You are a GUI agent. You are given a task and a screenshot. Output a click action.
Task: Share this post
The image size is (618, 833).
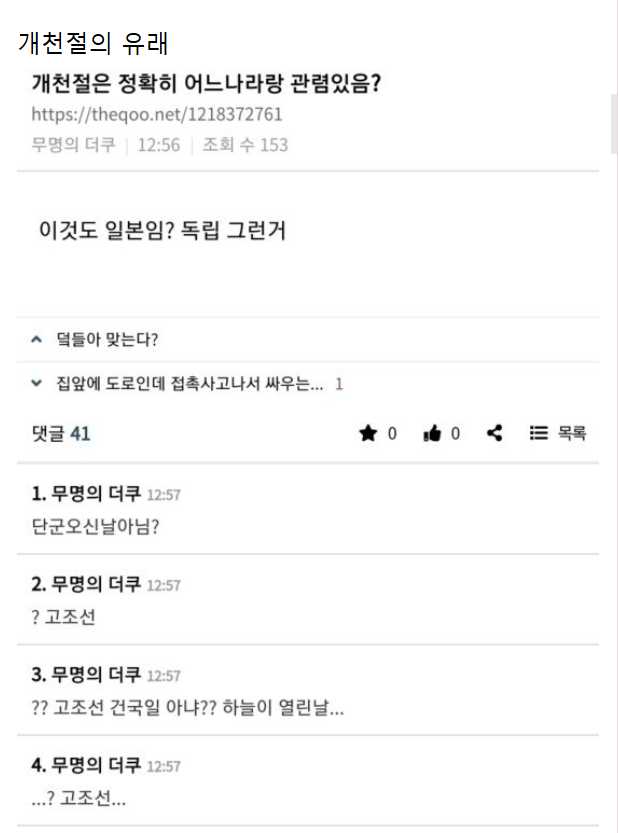[x=494, y=433]
